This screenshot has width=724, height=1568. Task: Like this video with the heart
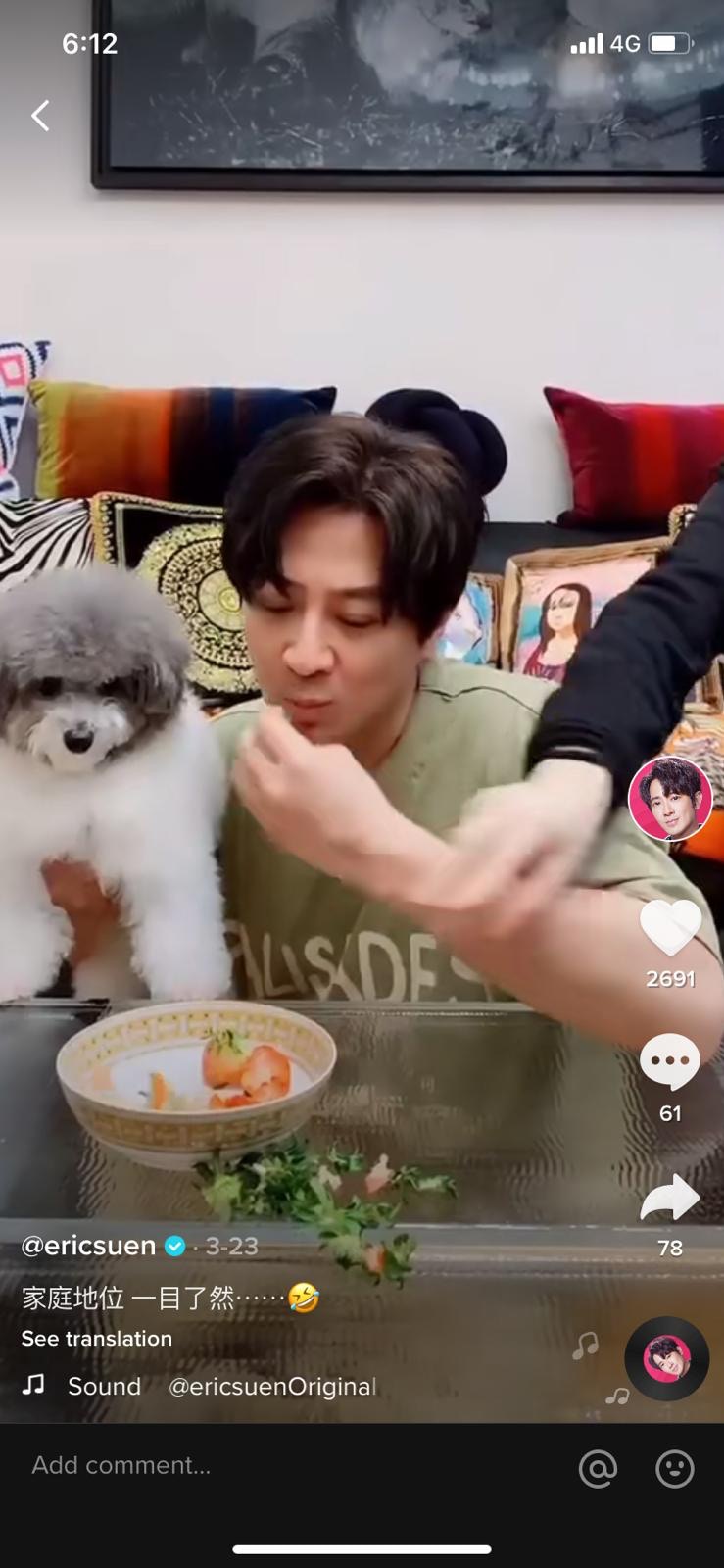[670, 928]
